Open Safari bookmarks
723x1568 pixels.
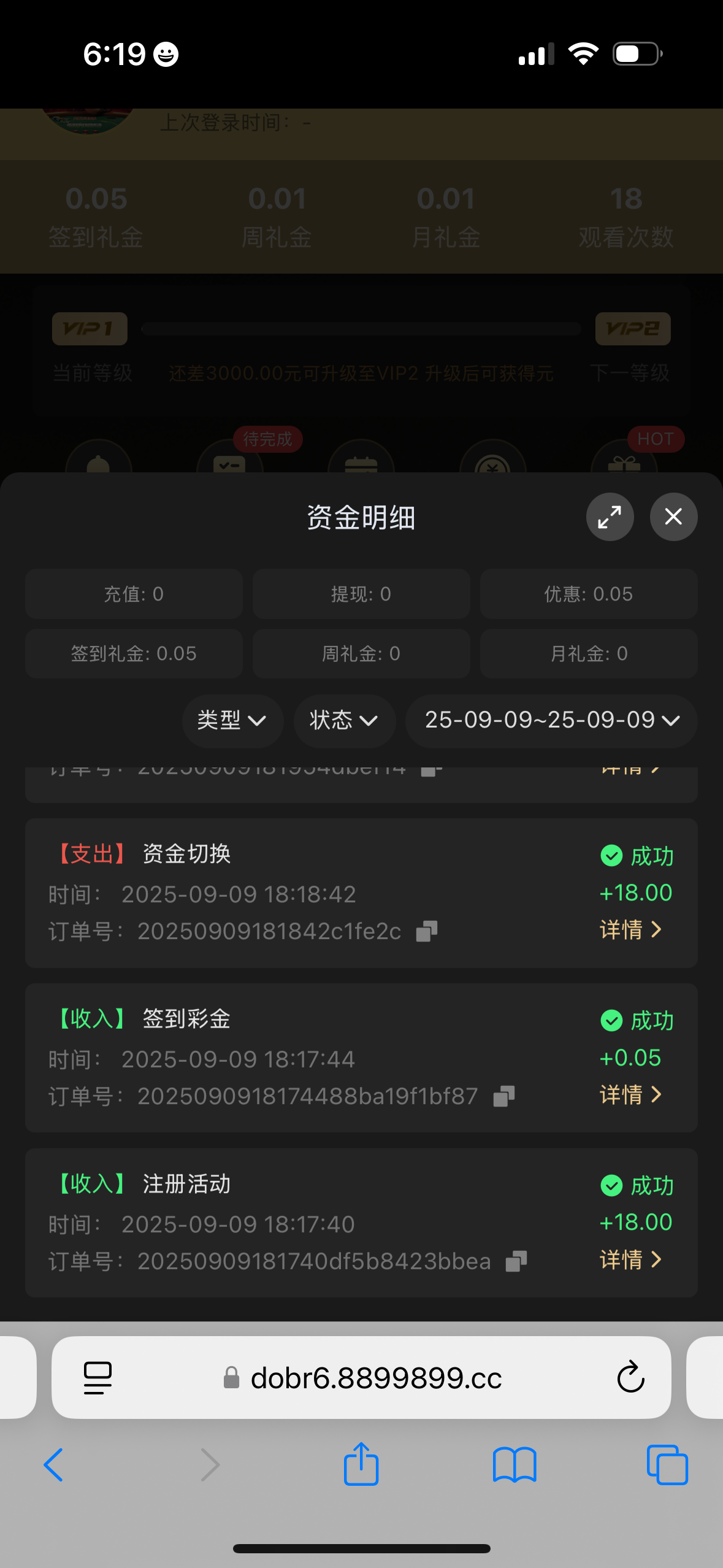click(515, 1465)
